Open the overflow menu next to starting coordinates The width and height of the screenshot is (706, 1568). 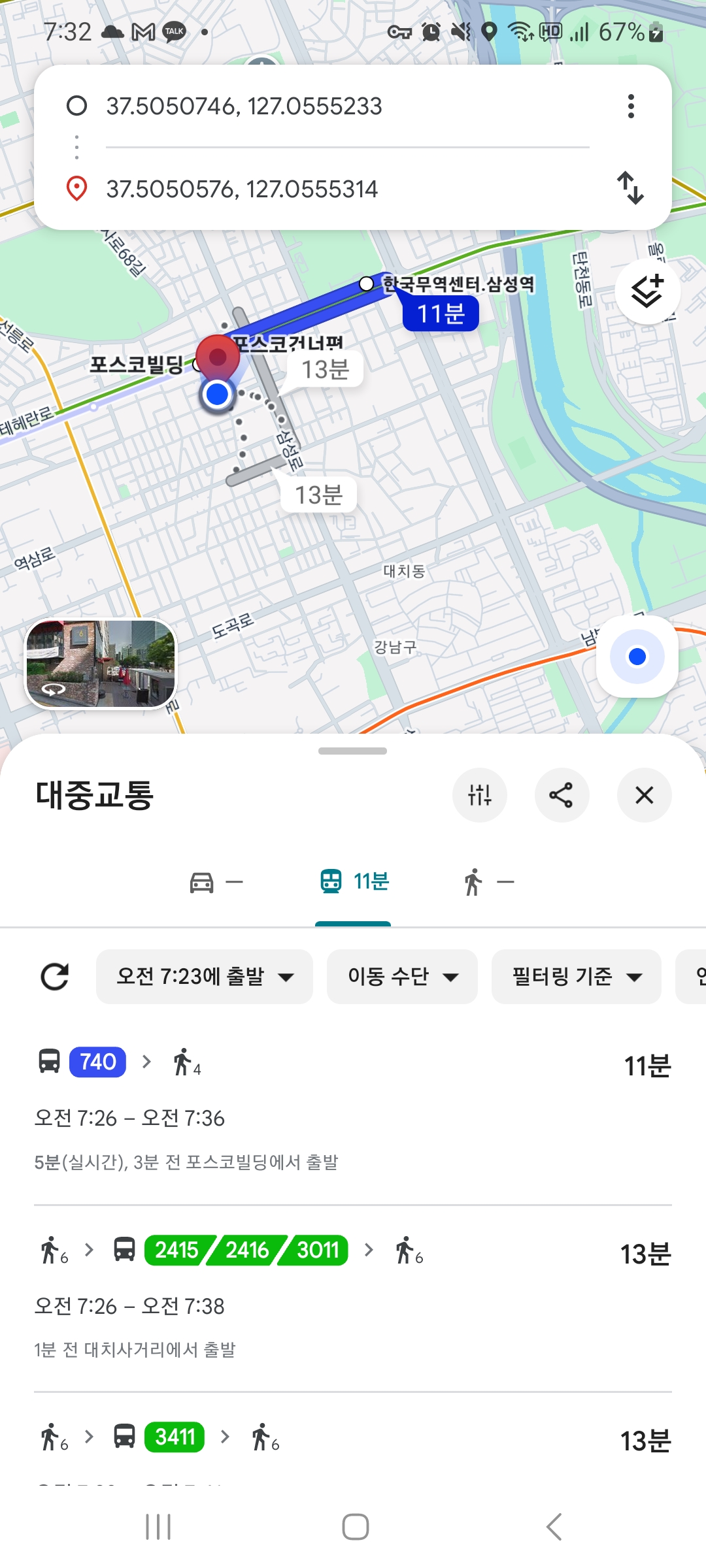coord(630,106)
